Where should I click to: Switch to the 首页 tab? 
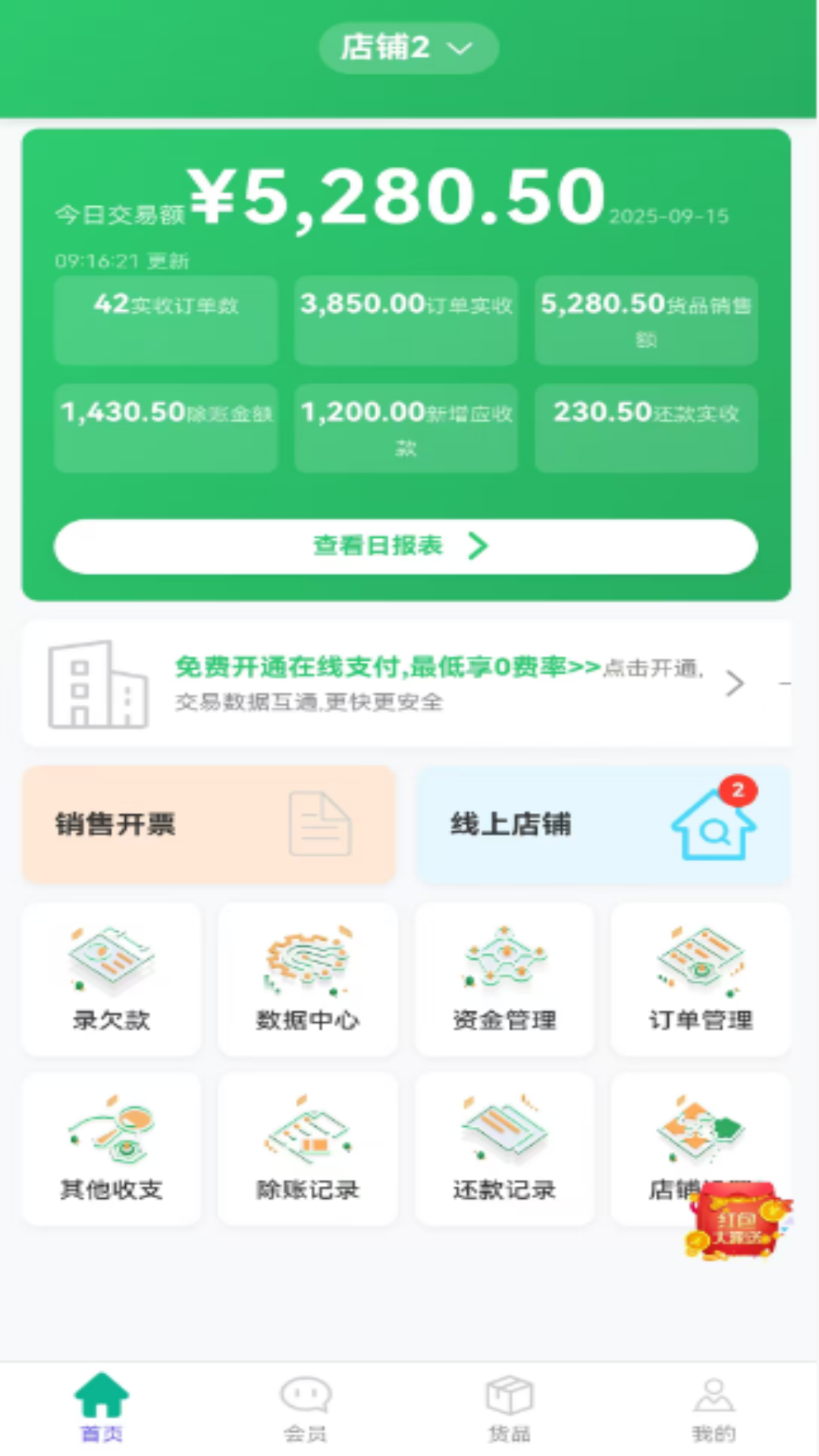click(x=102, y=1408)
